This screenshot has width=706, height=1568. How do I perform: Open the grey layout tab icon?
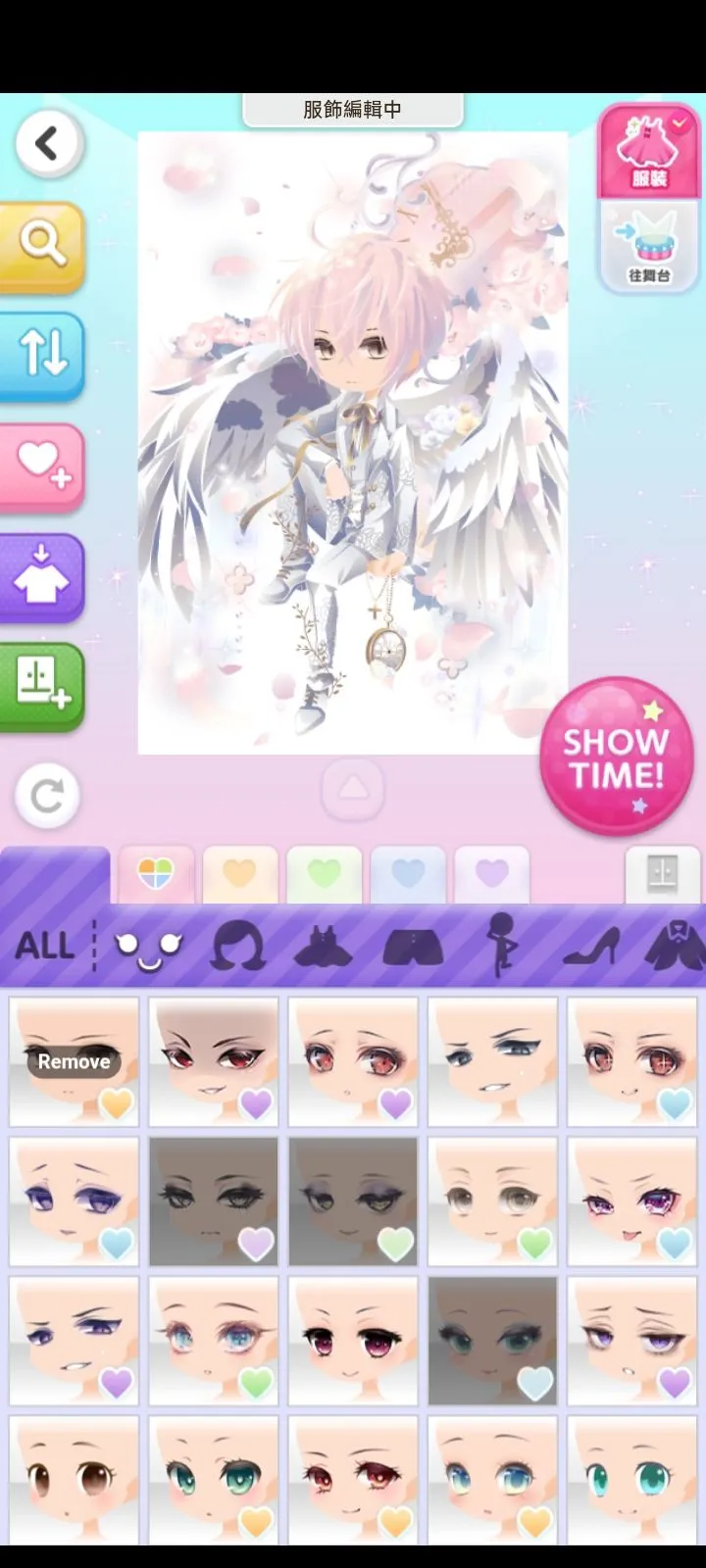(x=663, y=874)
